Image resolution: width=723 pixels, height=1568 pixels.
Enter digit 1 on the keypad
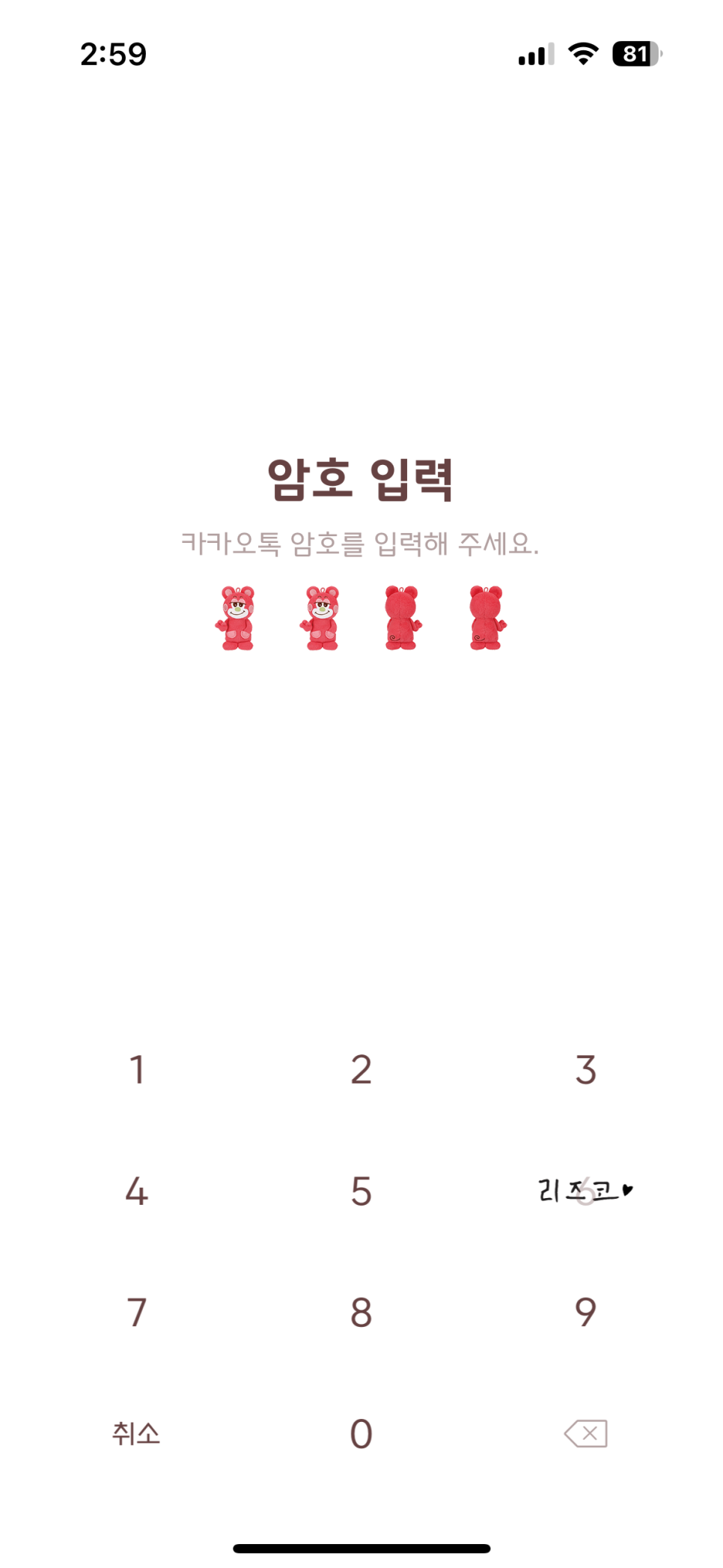[x=136, y=1069]
